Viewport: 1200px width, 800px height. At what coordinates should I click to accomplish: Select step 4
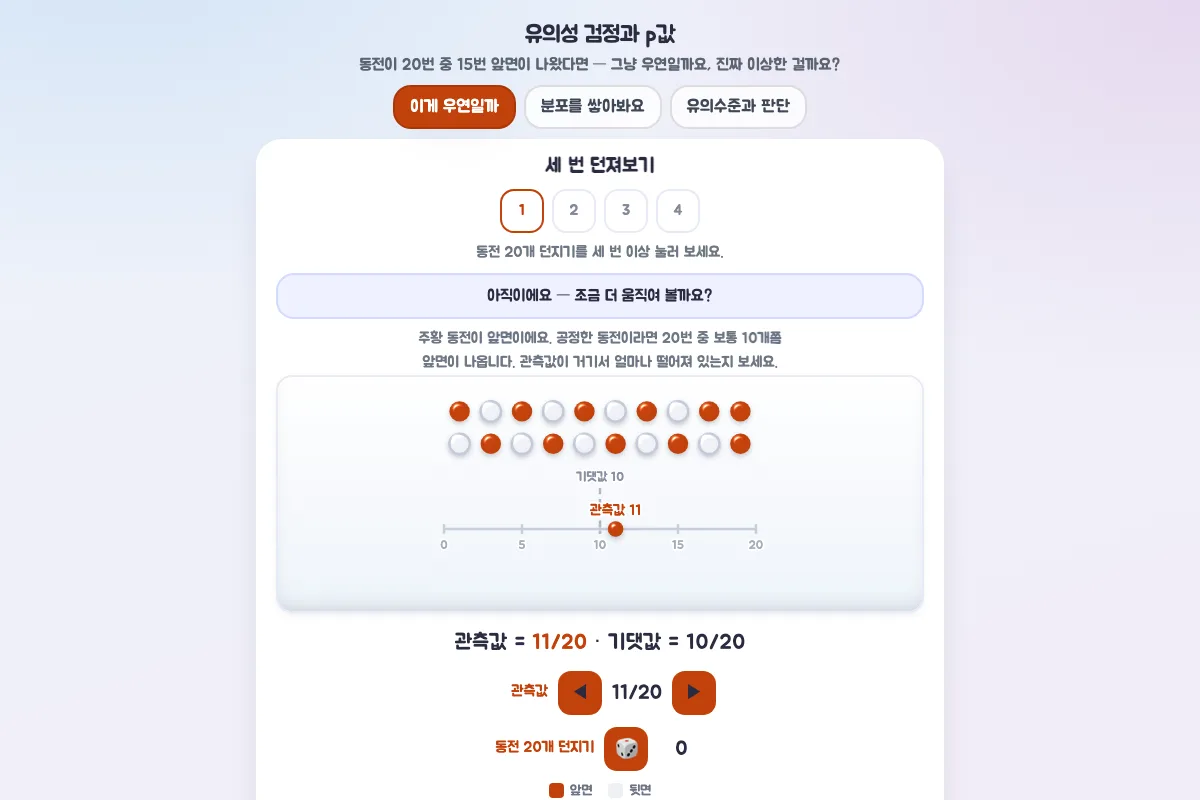click(678, 211)
